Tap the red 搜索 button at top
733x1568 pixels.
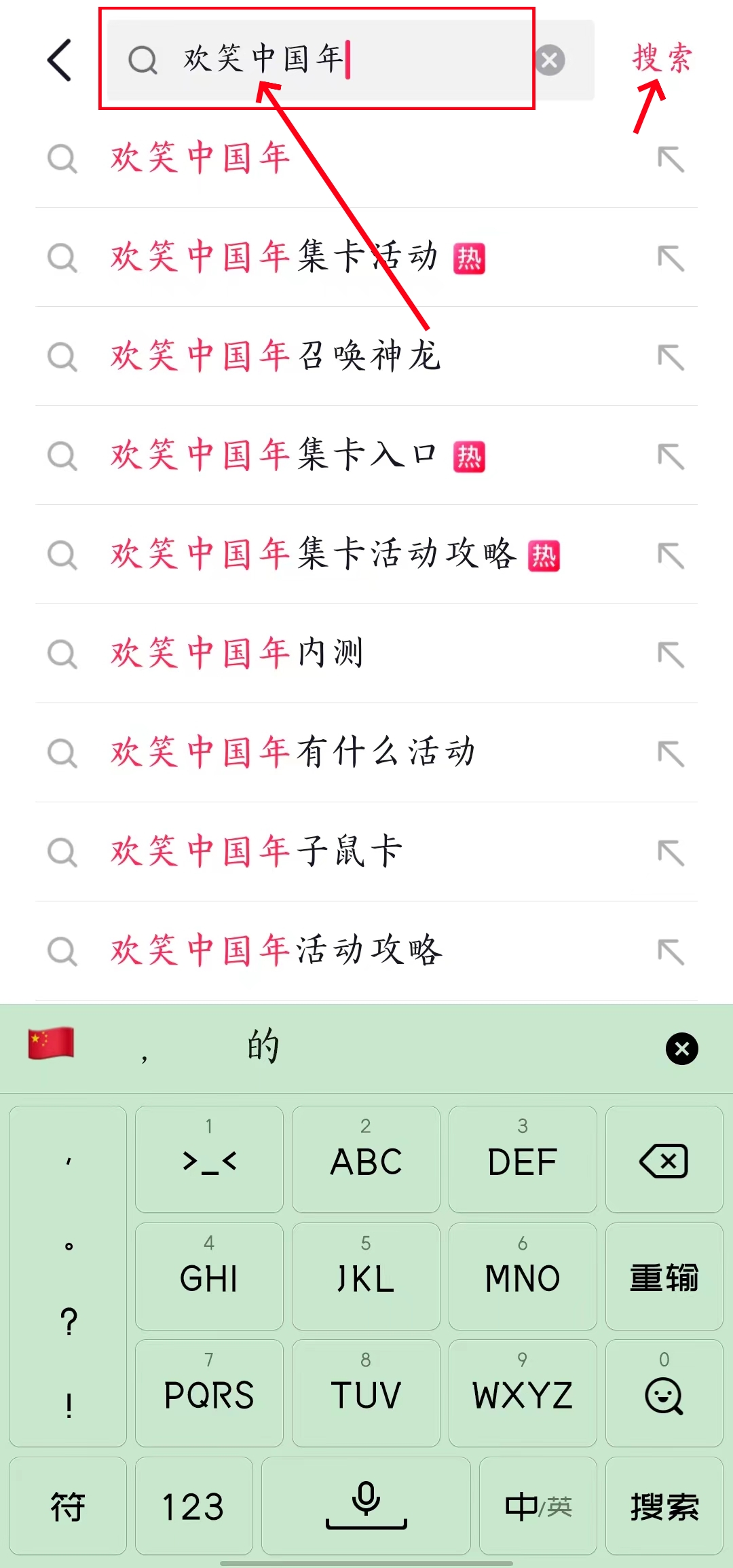pyautogui.click(x=662, y=58)
